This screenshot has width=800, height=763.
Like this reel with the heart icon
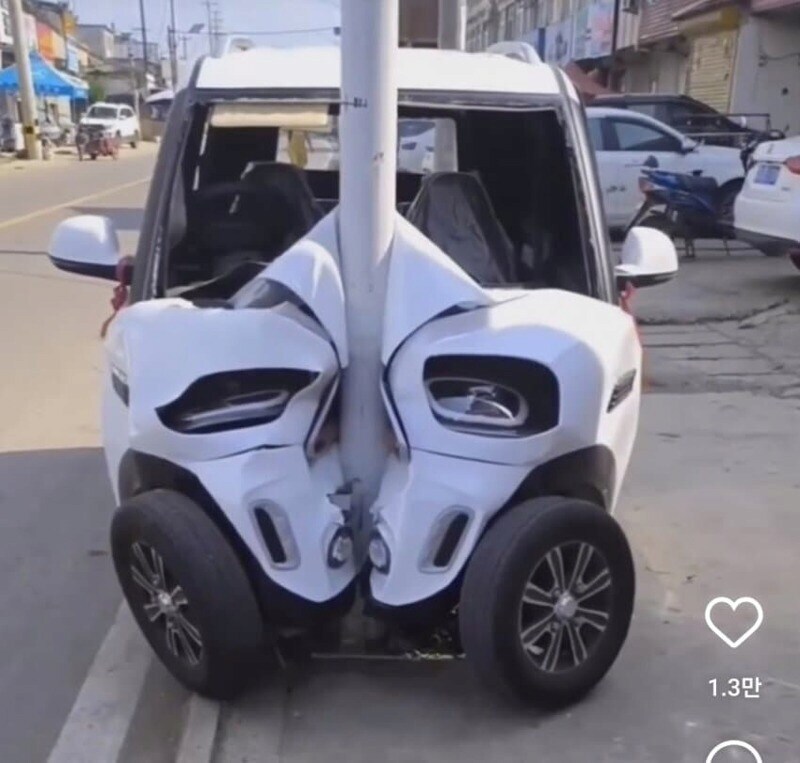coord(733,621)
